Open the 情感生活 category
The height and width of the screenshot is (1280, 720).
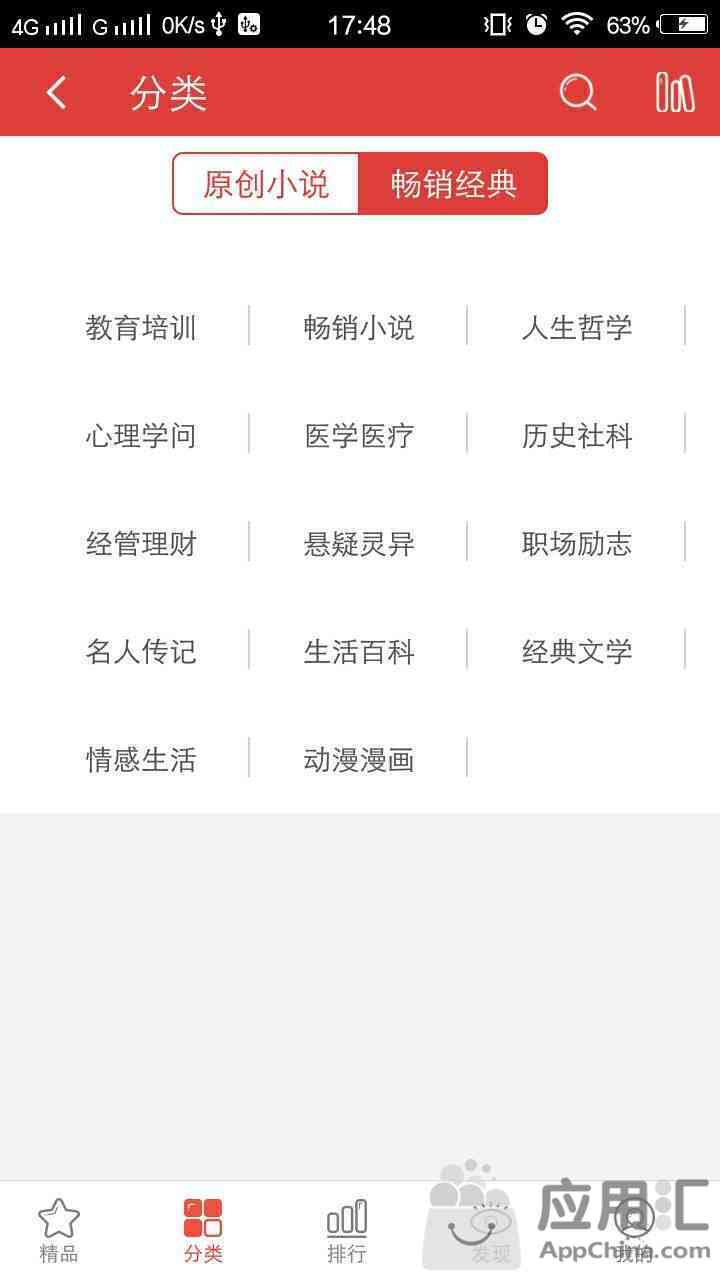(x=141, y=760)
